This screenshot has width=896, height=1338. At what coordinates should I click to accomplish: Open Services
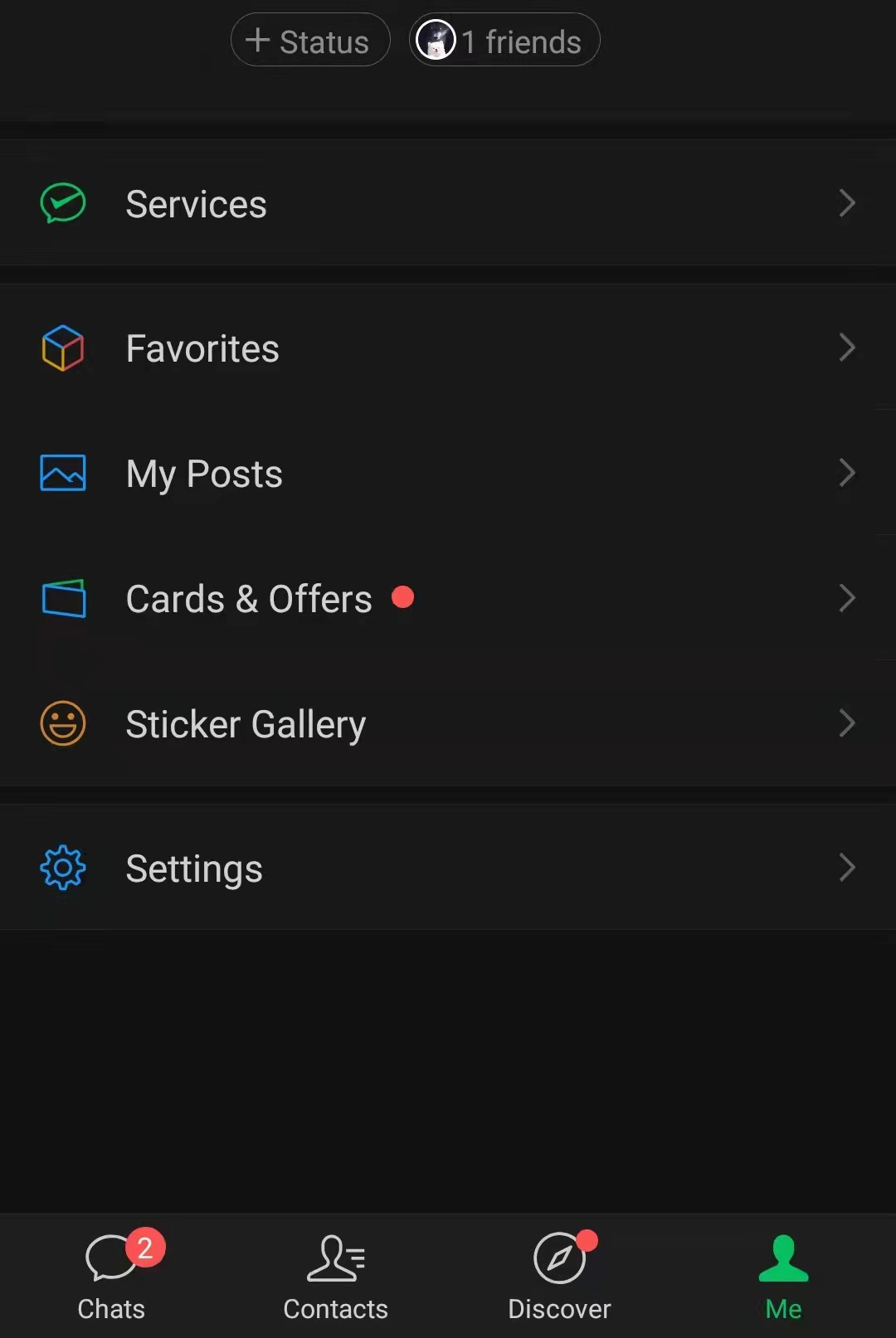coord(448,204)
